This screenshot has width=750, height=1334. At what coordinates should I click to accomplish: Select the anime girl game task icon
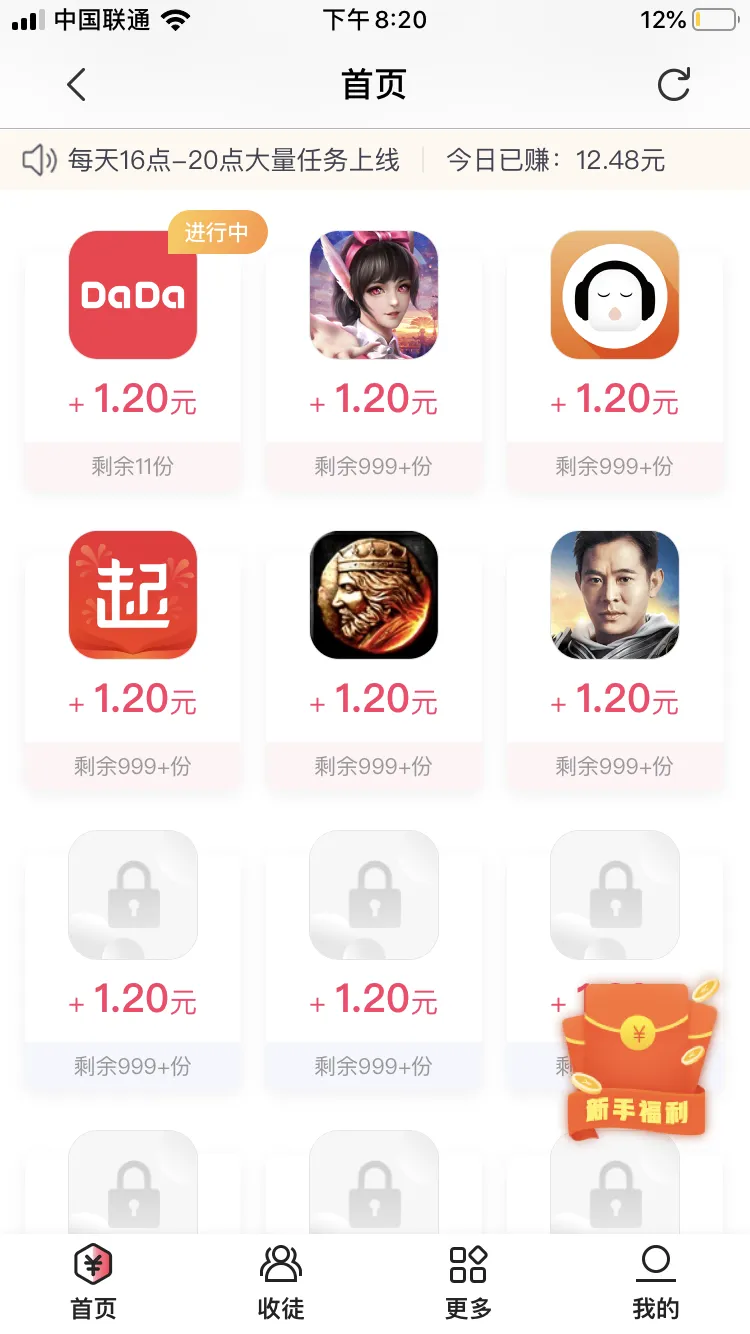(x=374, y=295)
